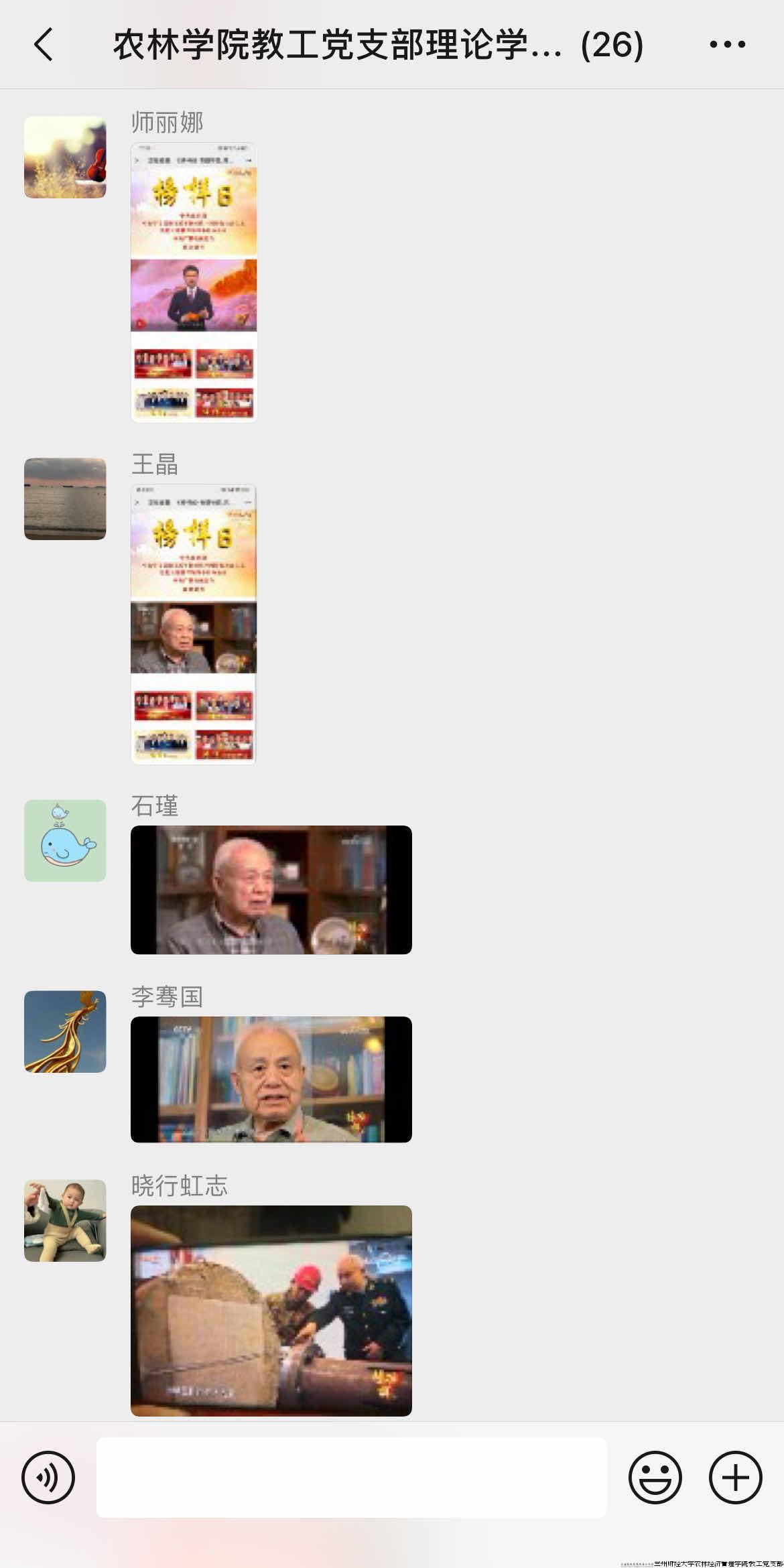This screenshot has width=784, height=1568.
Task: Open 晓行虹志's baby avatar profile
Action: [65, 1221]
